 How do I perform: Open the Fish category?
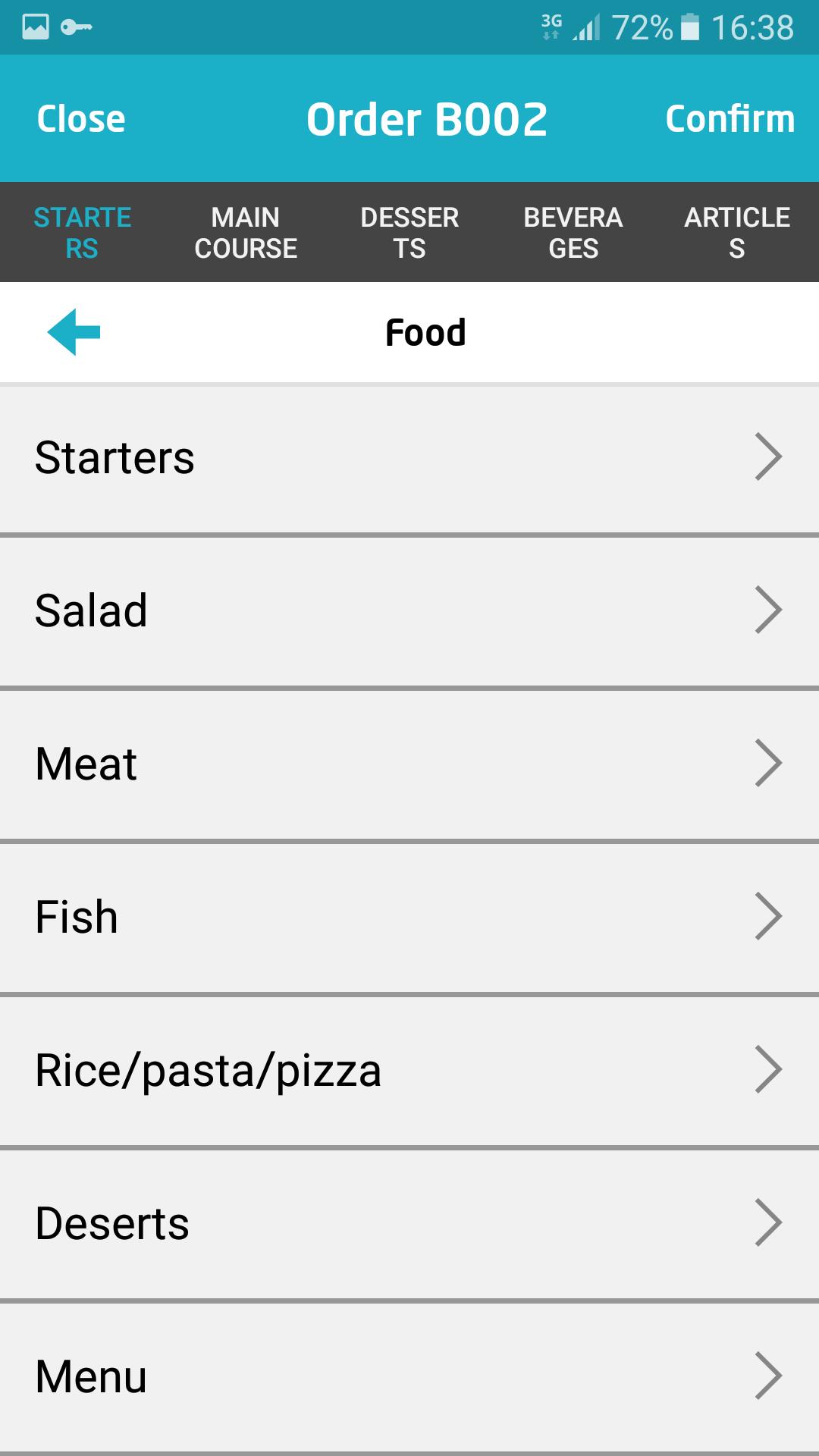[x=409, y=918]
